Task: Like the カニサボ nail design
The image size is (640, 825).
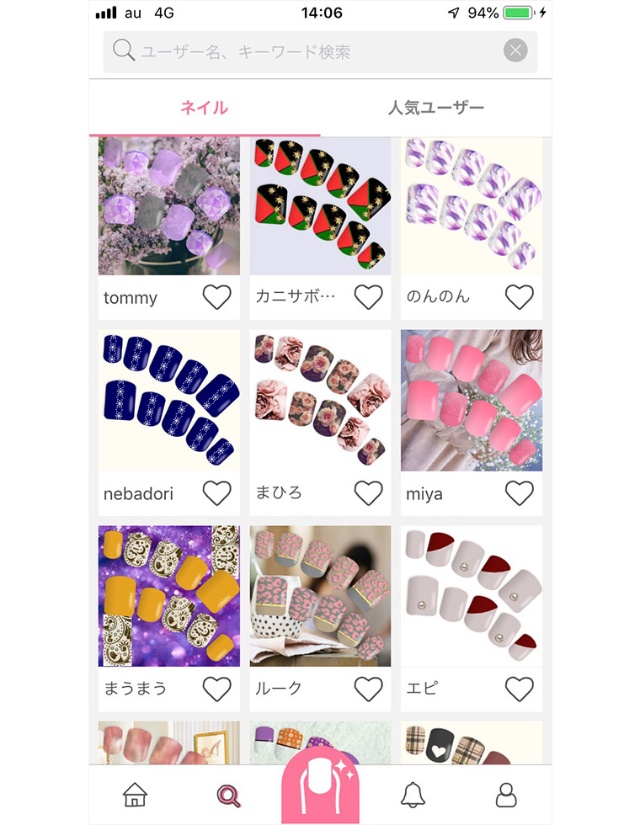Action: (369, 297)
